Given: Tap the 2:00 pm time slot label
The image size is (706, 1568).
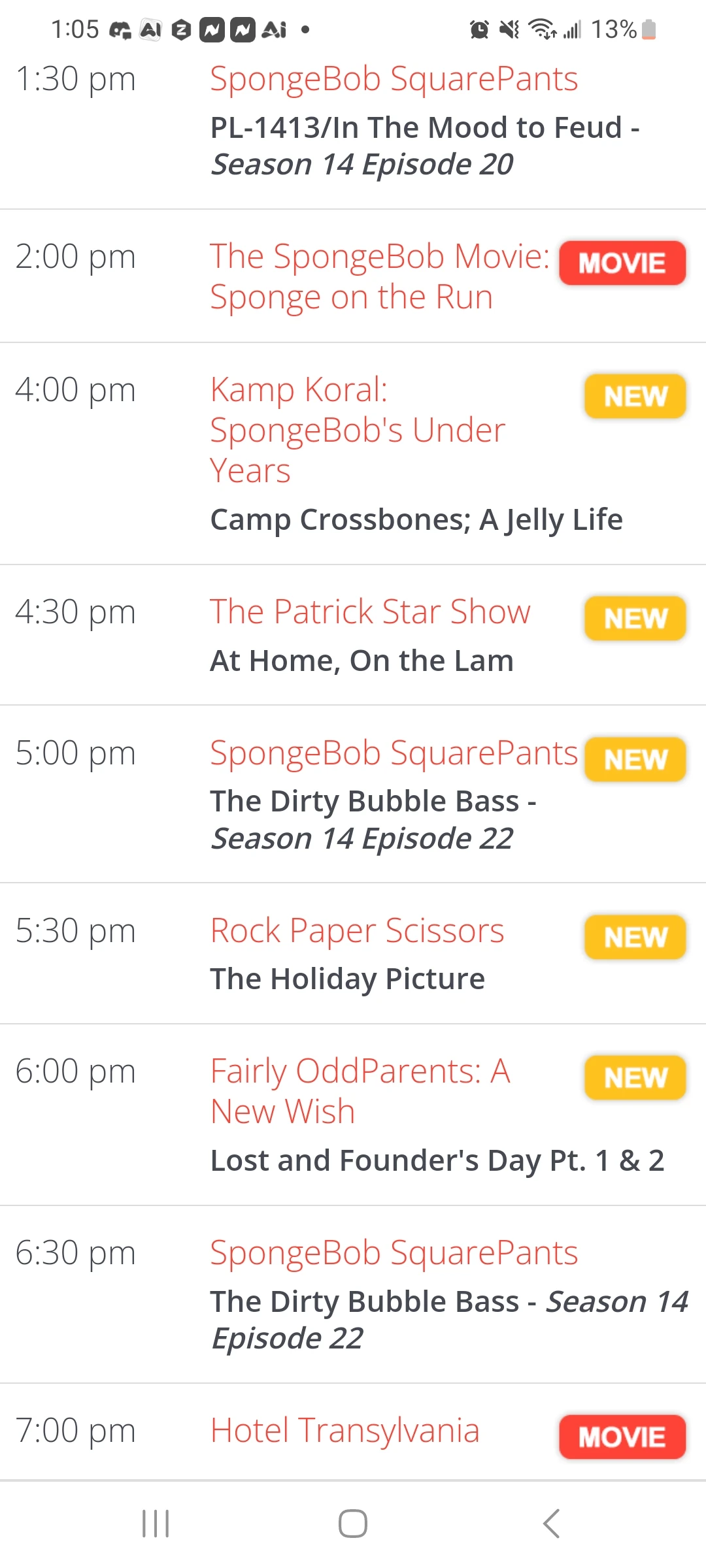Looking at the screenshot, I should coord(76,256).
